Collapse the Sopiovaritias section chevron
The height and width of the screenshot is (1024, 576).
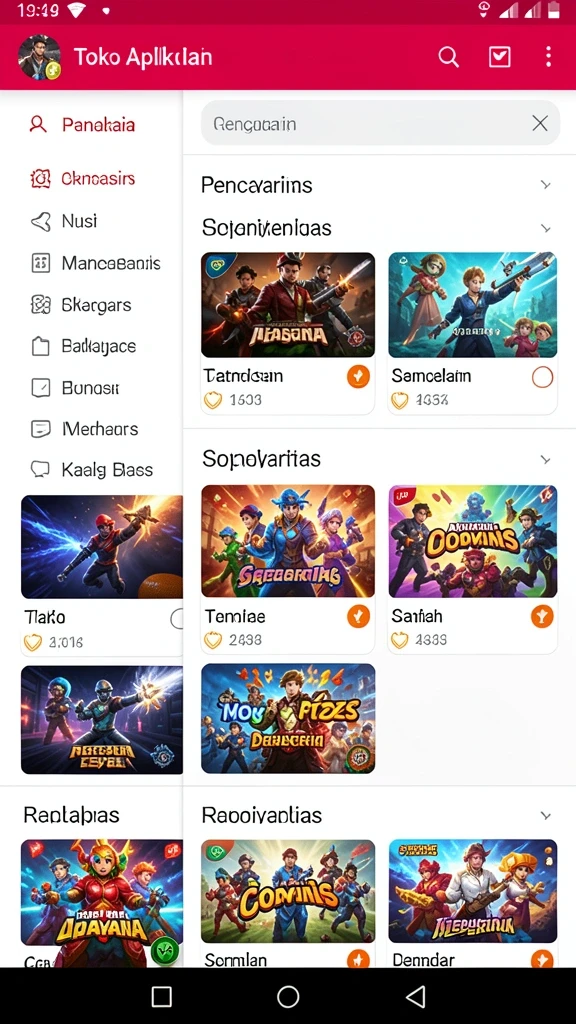tap(546, 460)
